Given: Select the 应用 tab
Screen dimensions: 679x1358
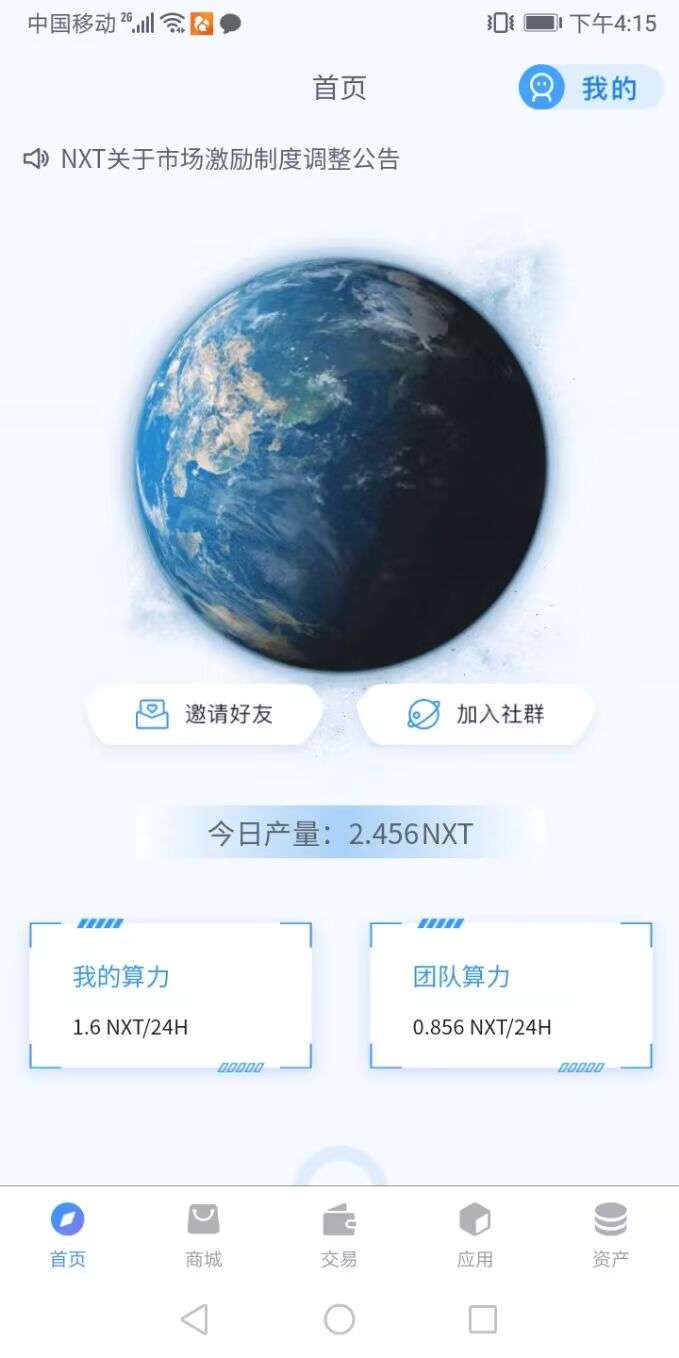Looking at the screenshot, I should (x=475, y=1236).
